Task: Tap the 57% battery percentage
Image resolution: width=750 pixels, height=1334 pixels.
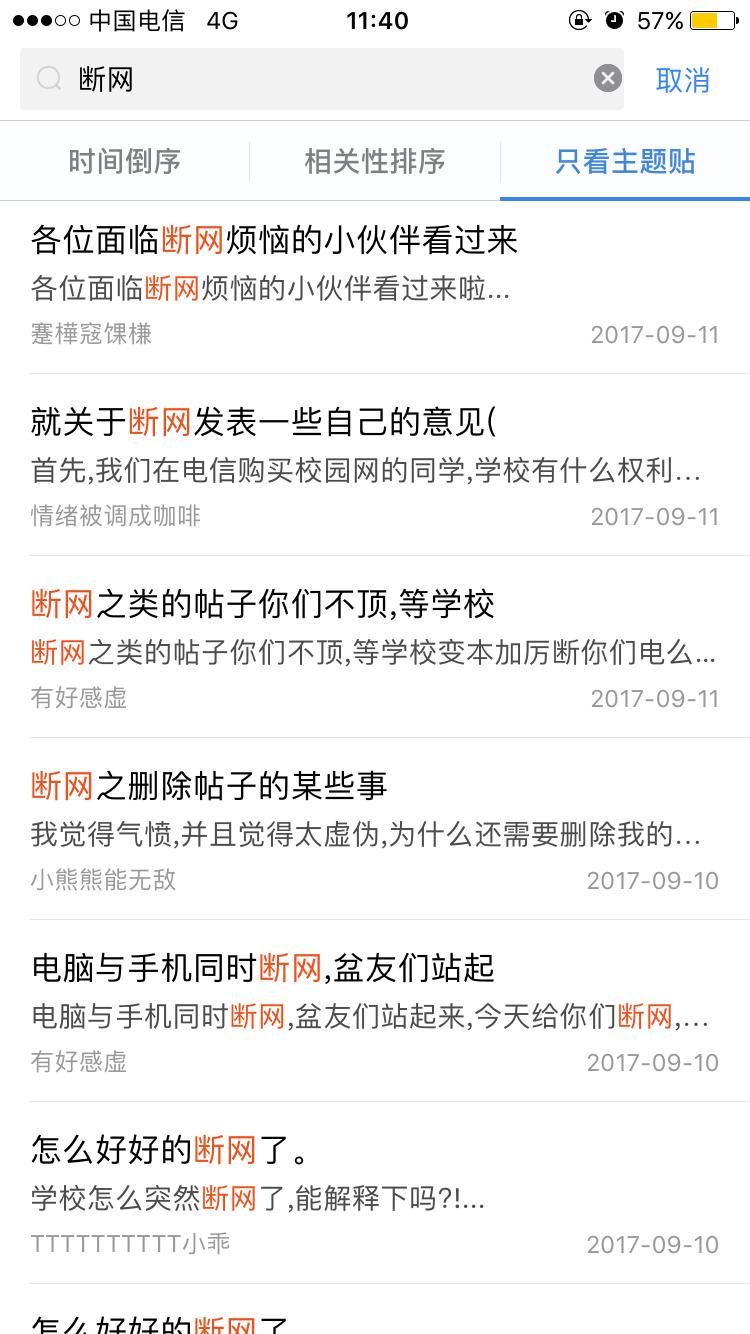Action: tap(661, 18)
